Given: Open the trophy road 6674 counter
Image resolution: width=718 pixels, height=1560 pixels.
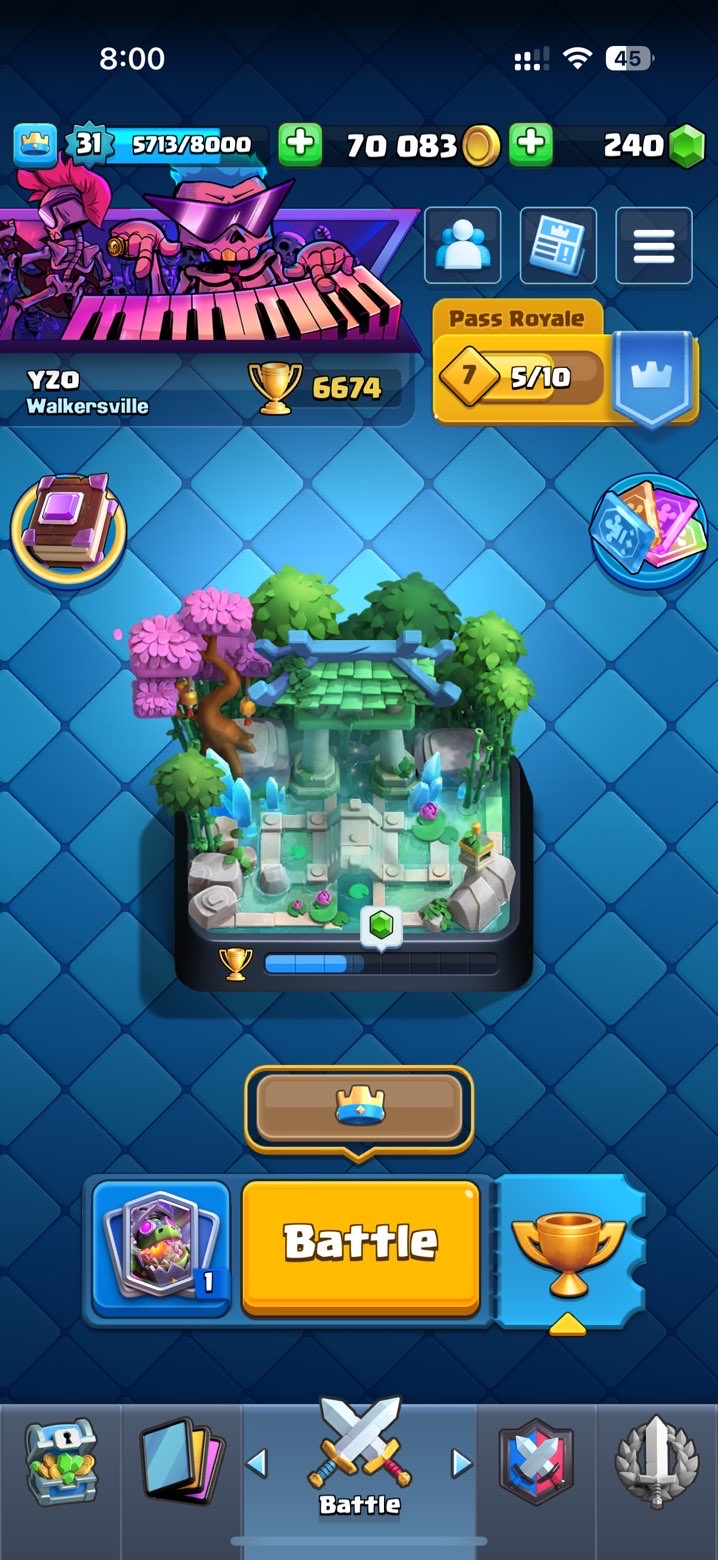Looking at the screenshot, I should pyautogui.click(x=326, y=388).
